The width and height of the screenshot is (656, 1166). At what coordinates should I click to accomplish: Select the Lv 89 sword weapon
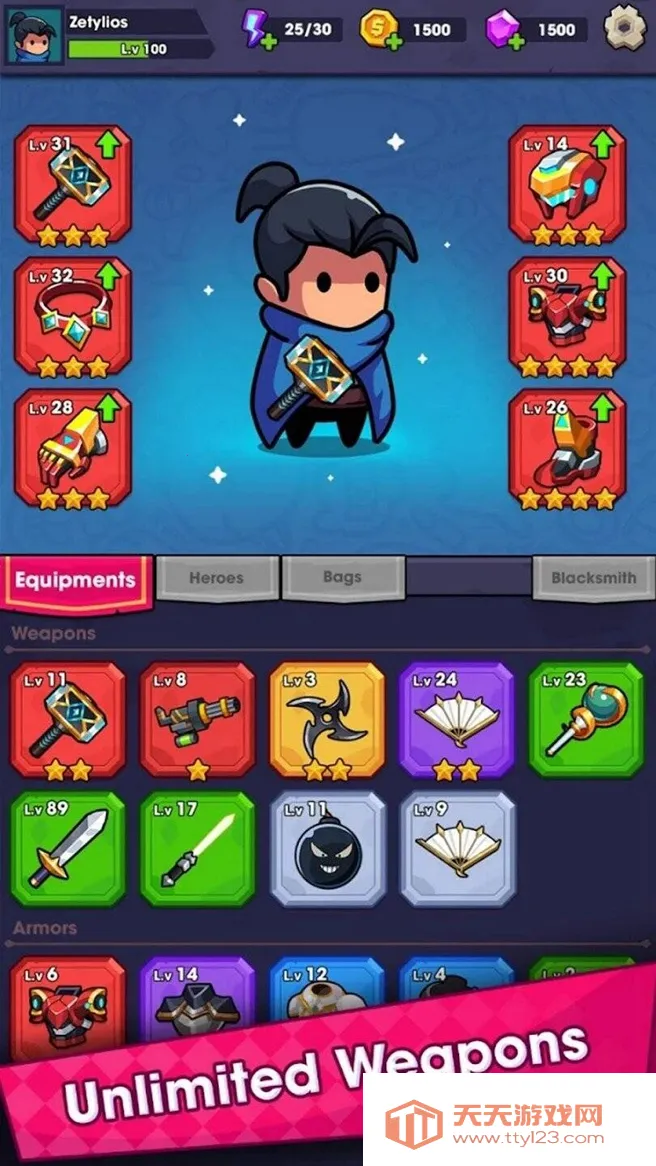(68, 849)
